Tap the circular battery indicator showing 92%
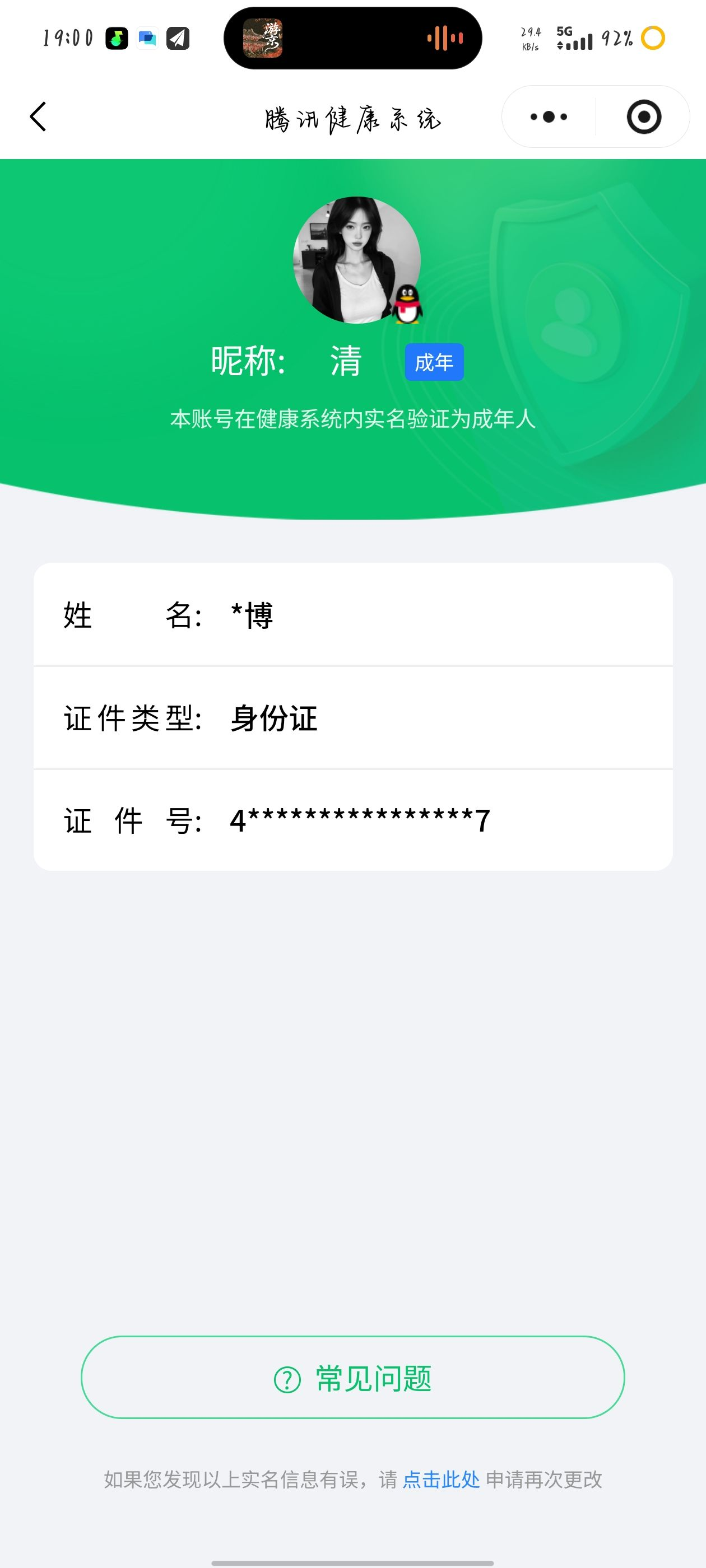 654,38
